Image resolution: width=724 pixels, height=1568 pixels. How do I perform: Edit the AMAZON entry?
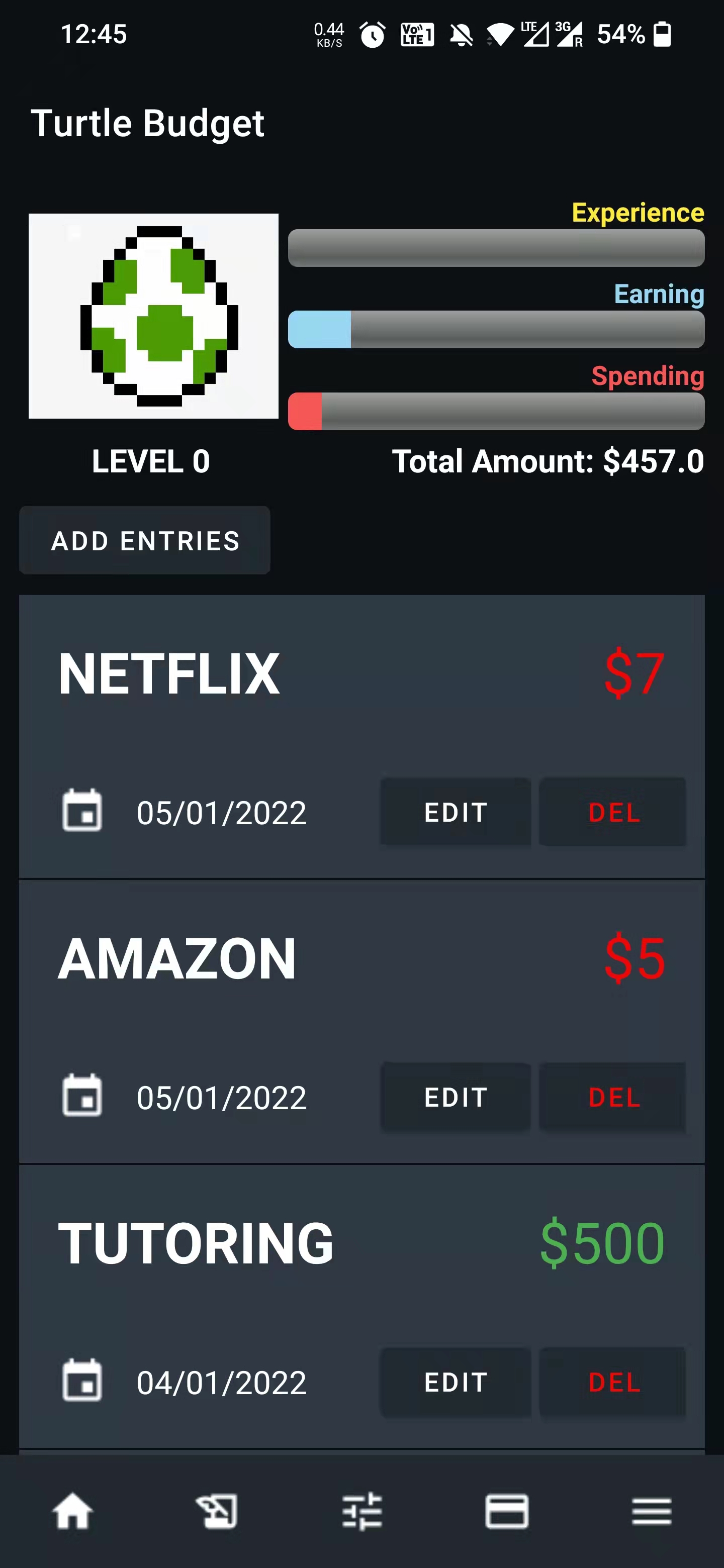(x=455, y=1097)
